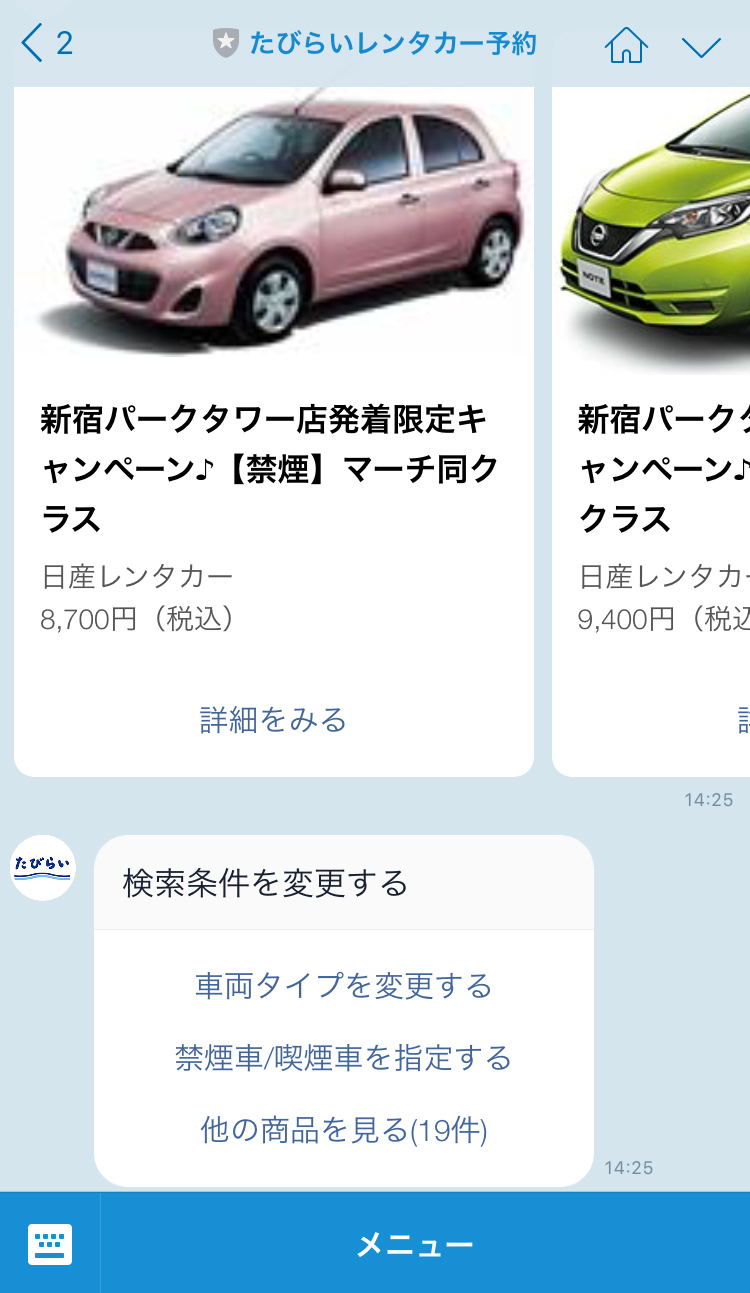Expand the dropdown chevron in header
This screenshot has width=750, height=1293.
click(x=701, y=47)
